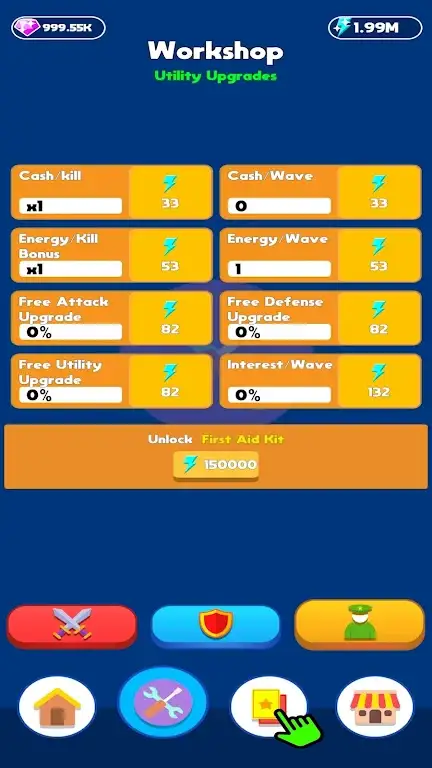Buy Cash/kill upgrade for 33 energy
This screenshot has height=768, width=432.
[x=170, y=192]
